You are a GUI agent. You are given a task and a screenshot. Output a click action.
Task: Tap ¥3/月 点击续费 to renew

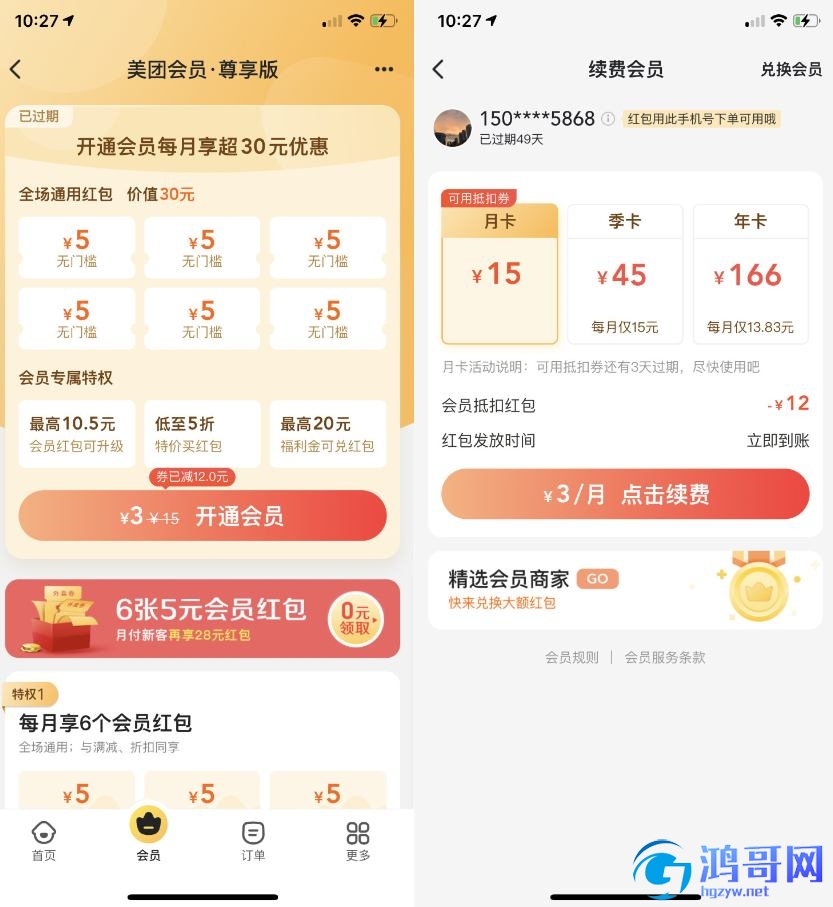pyautogui.click(x=625, y=494)
